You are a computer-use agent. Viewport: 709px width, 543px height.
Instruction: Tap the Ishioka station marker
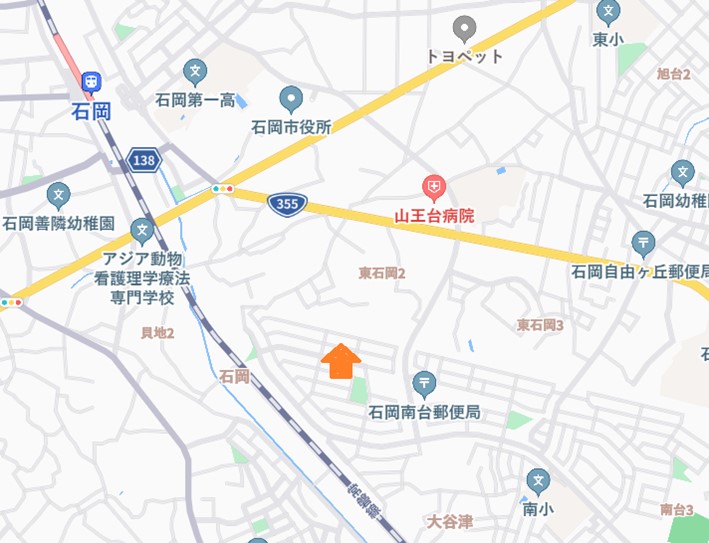(x=91, y=81)
